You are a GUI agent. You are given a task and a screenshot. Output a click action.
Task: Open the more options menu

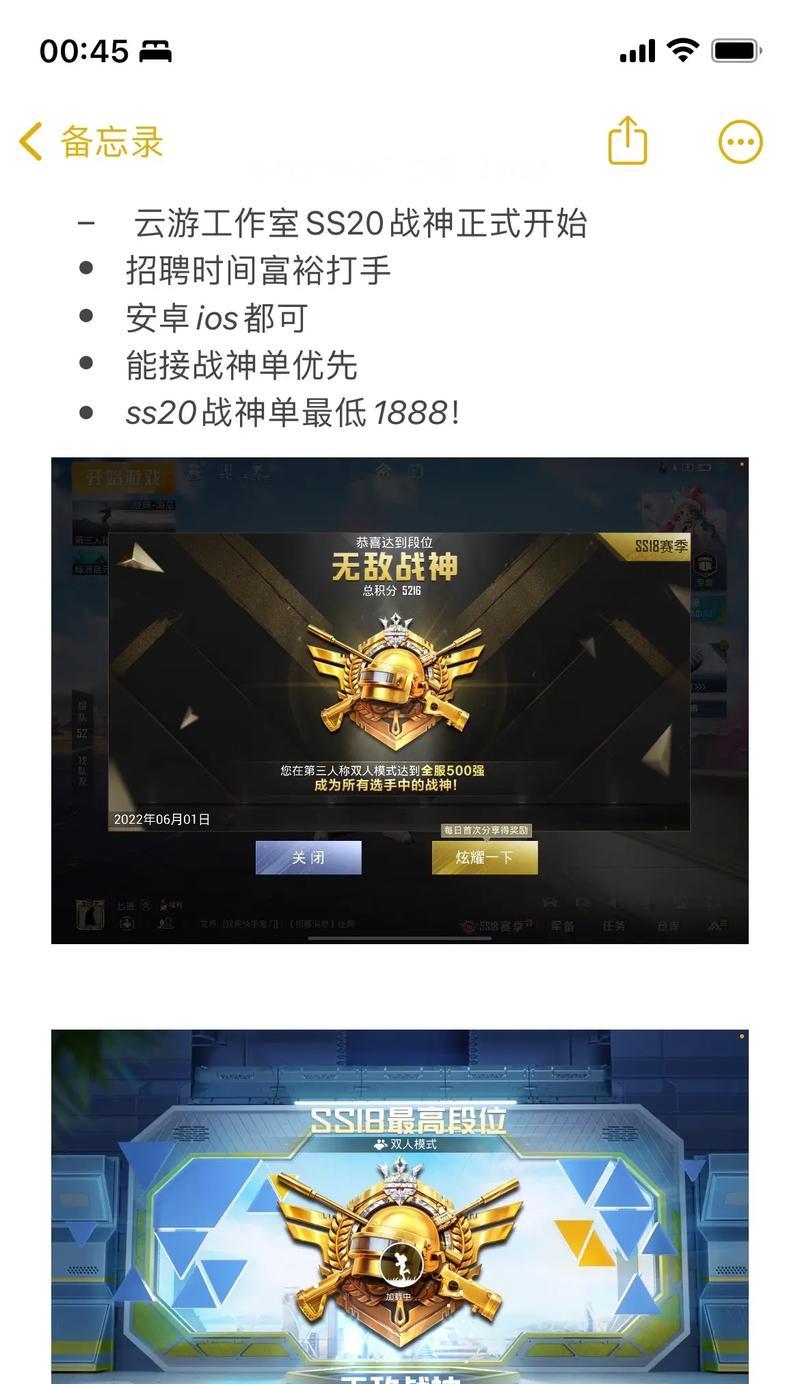[740, 142]
